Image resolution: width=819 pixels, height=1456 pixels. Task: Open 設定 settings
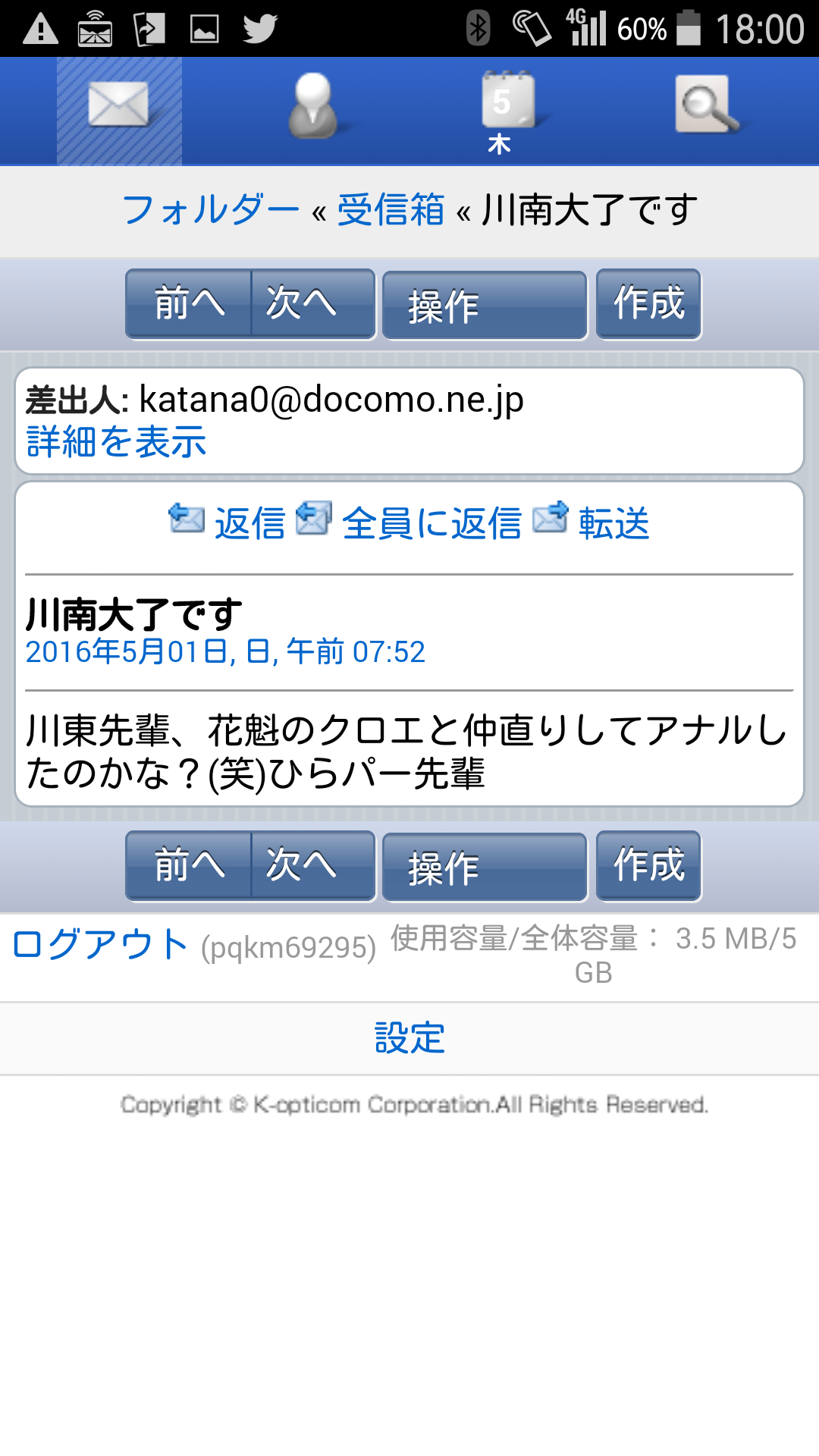point(409,1038)
